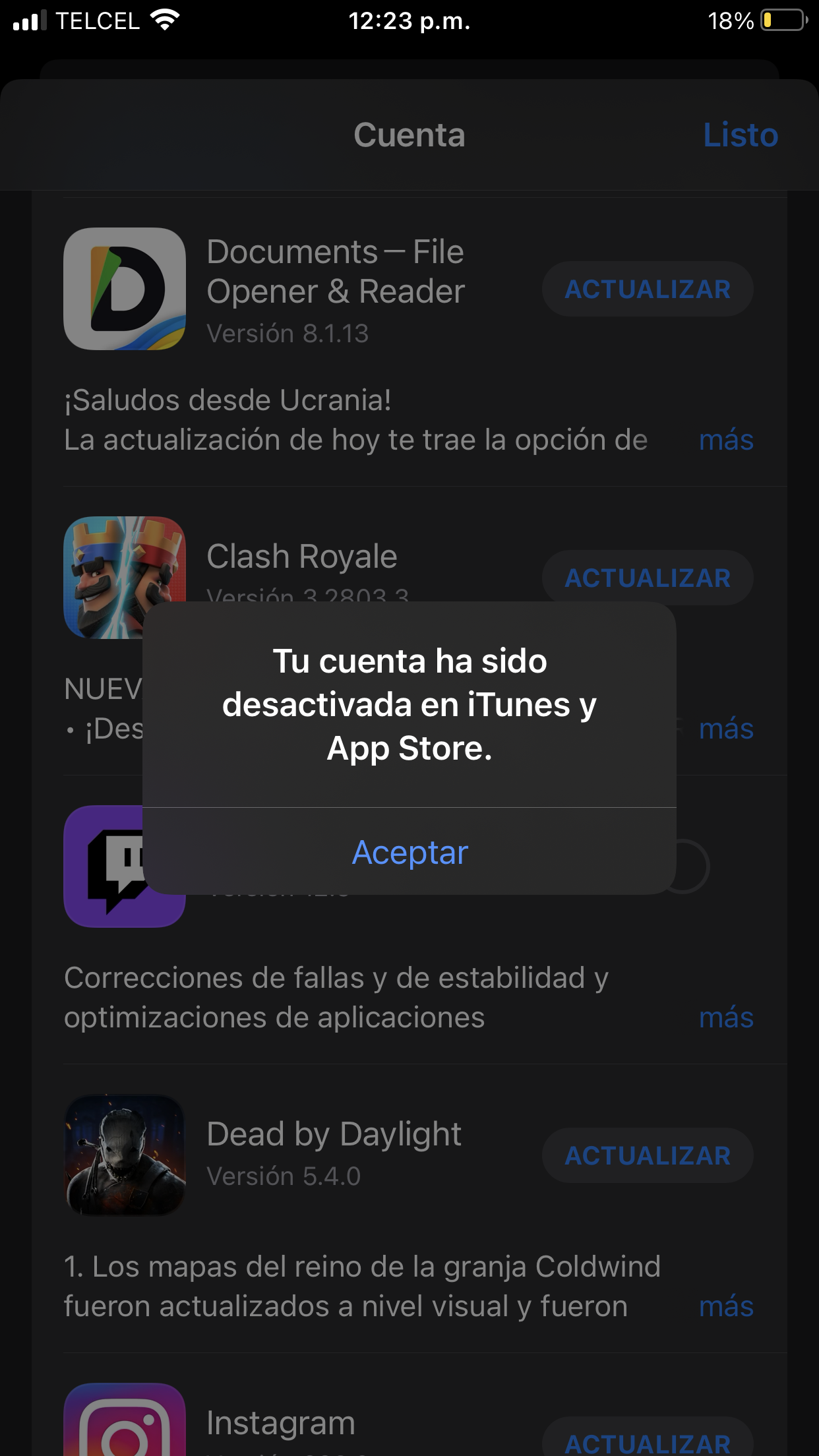Open the Documents app icon
Screen dimensions: 819x1456
click(124, 289)
